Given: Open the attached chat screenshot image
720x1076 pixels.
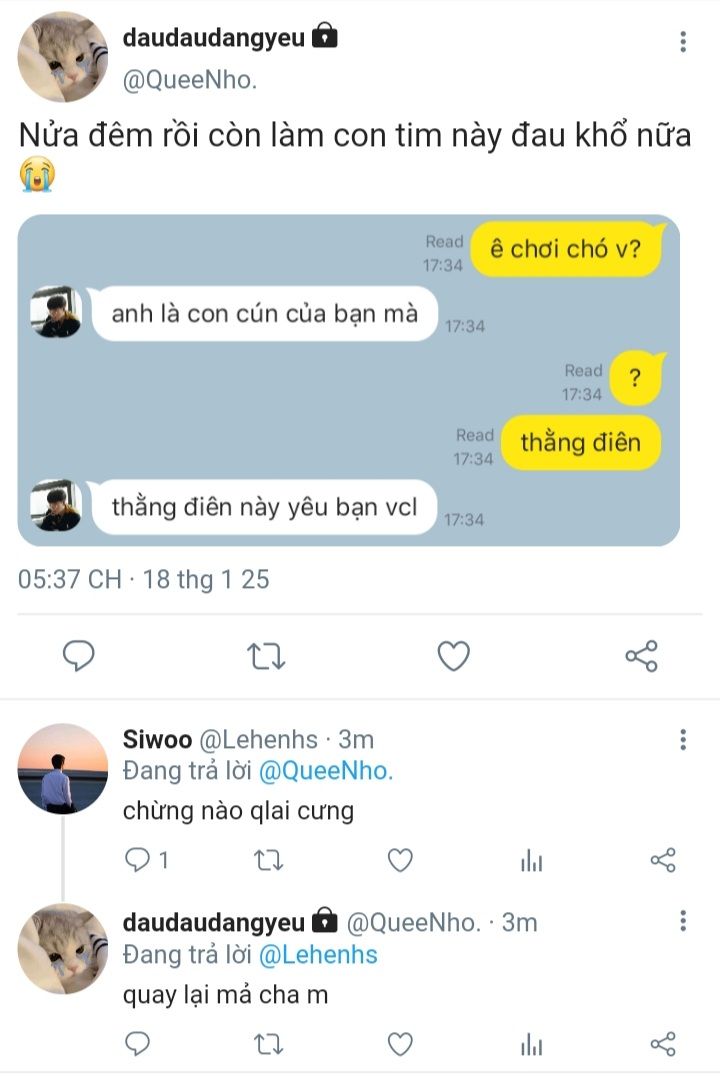Looking at the screenshot, I should pyautogui.click(x=348, y=380).
